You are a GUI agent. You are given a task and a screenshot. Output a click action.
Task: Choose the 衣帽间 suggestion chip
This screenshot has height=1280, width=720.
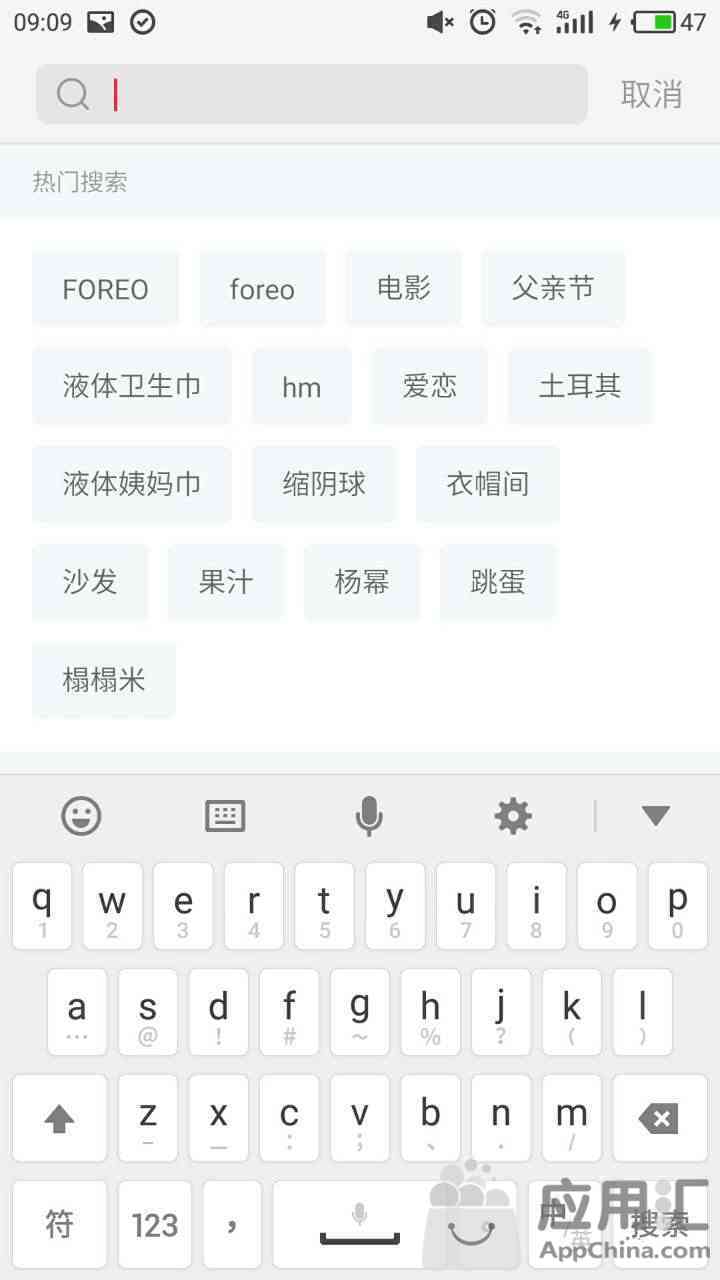tap(488, 485)
